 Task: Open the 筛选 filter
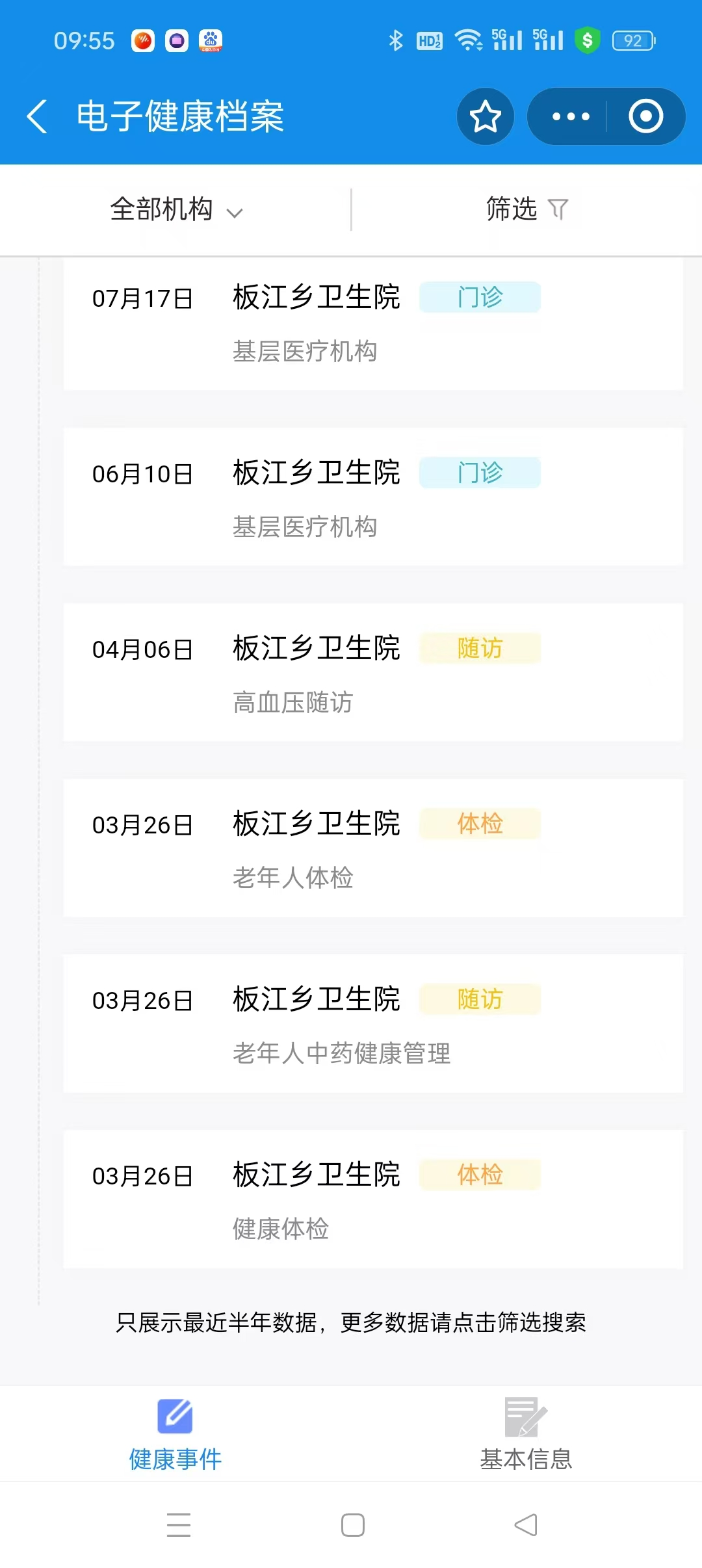(527, 209)
